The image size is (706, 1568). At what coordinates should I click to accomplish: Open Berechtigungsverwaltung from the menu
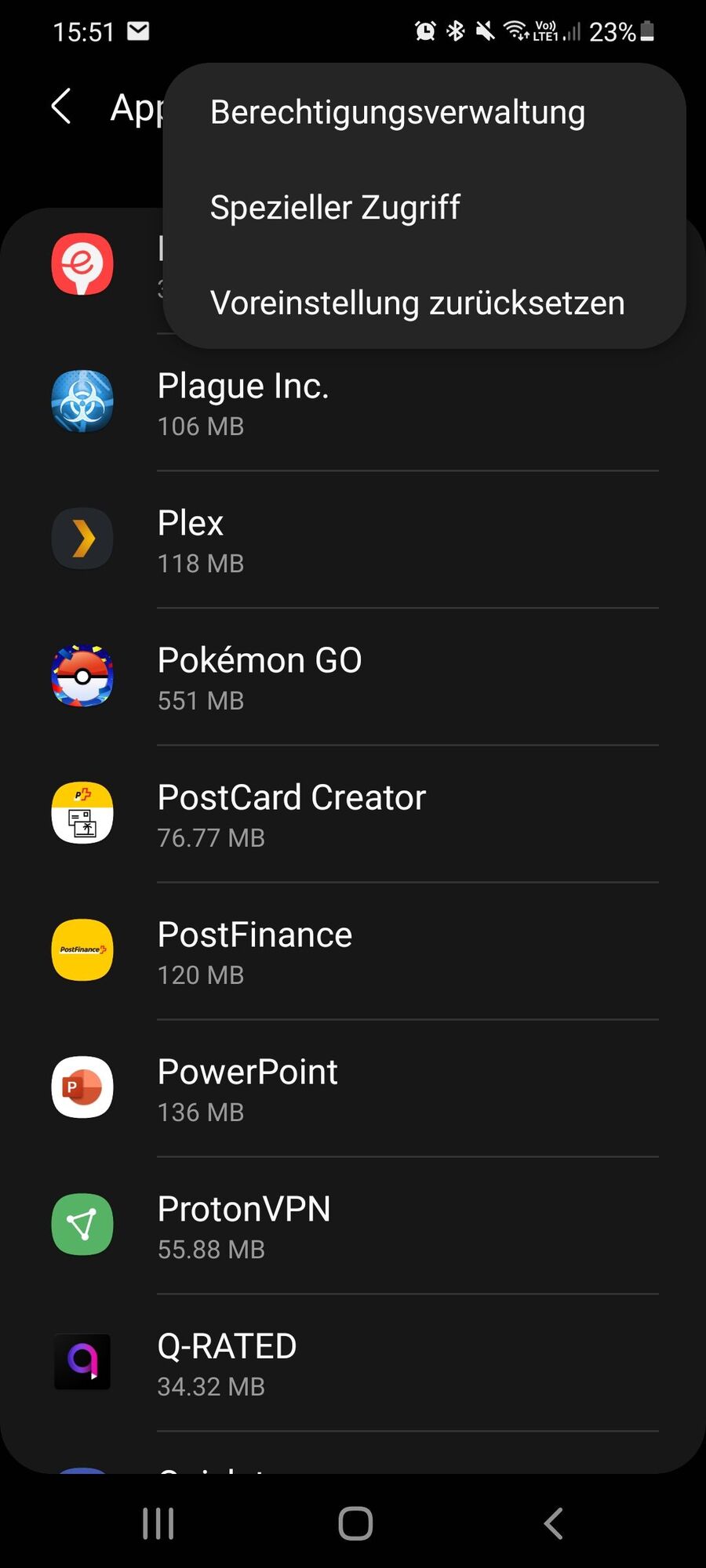[x=397, y=112]
